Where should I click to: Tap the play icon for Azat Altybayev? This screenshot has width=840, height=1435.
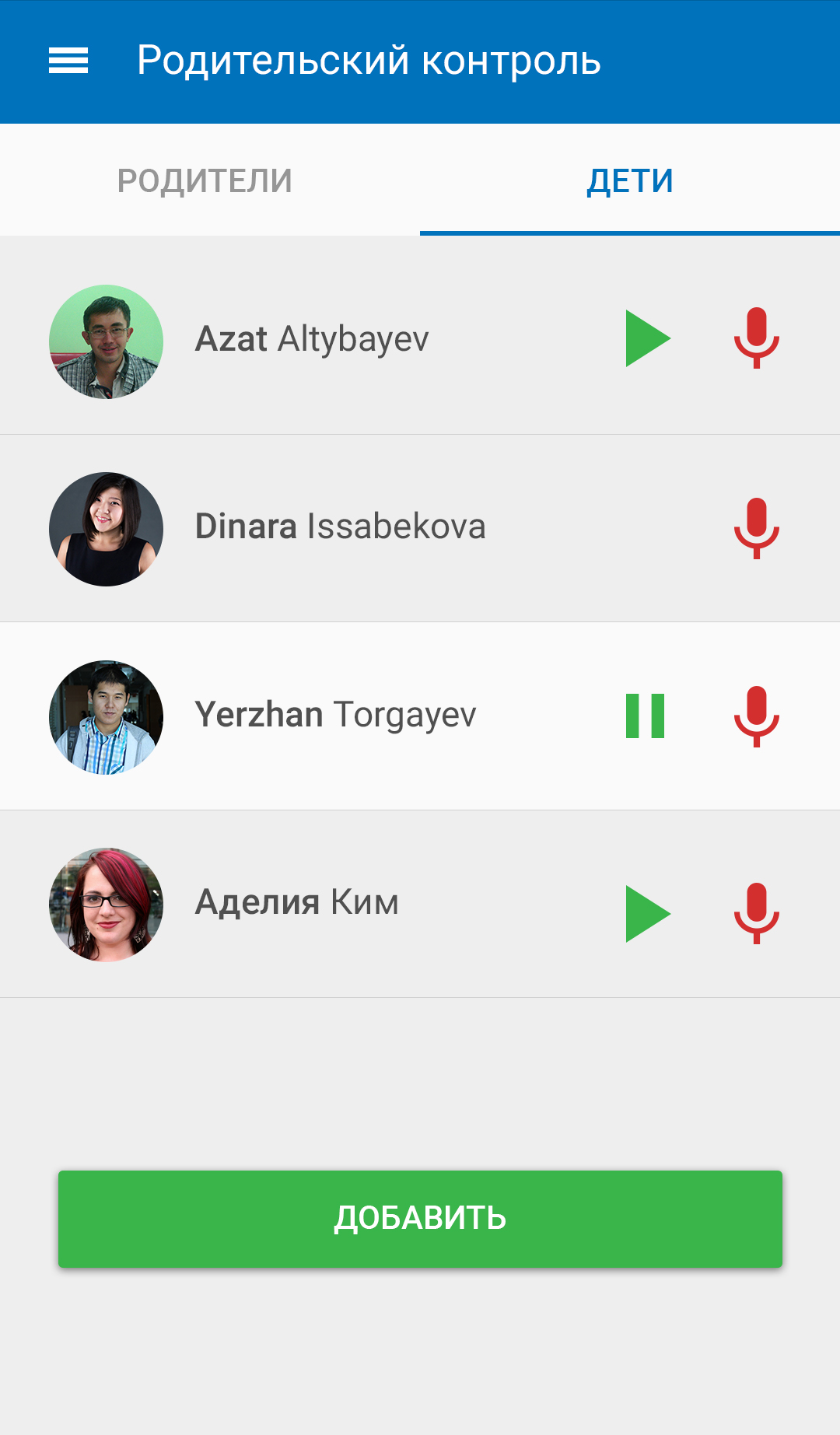tap(648, 338)
